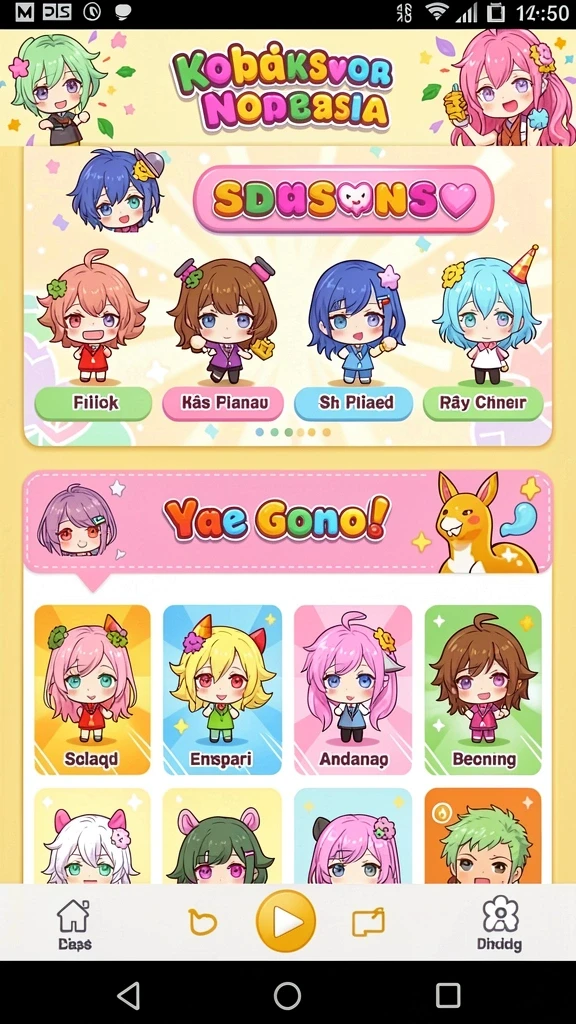Select the Kas Pianau button
This screenshot has width=576, height=1024.
click(223, 403)
